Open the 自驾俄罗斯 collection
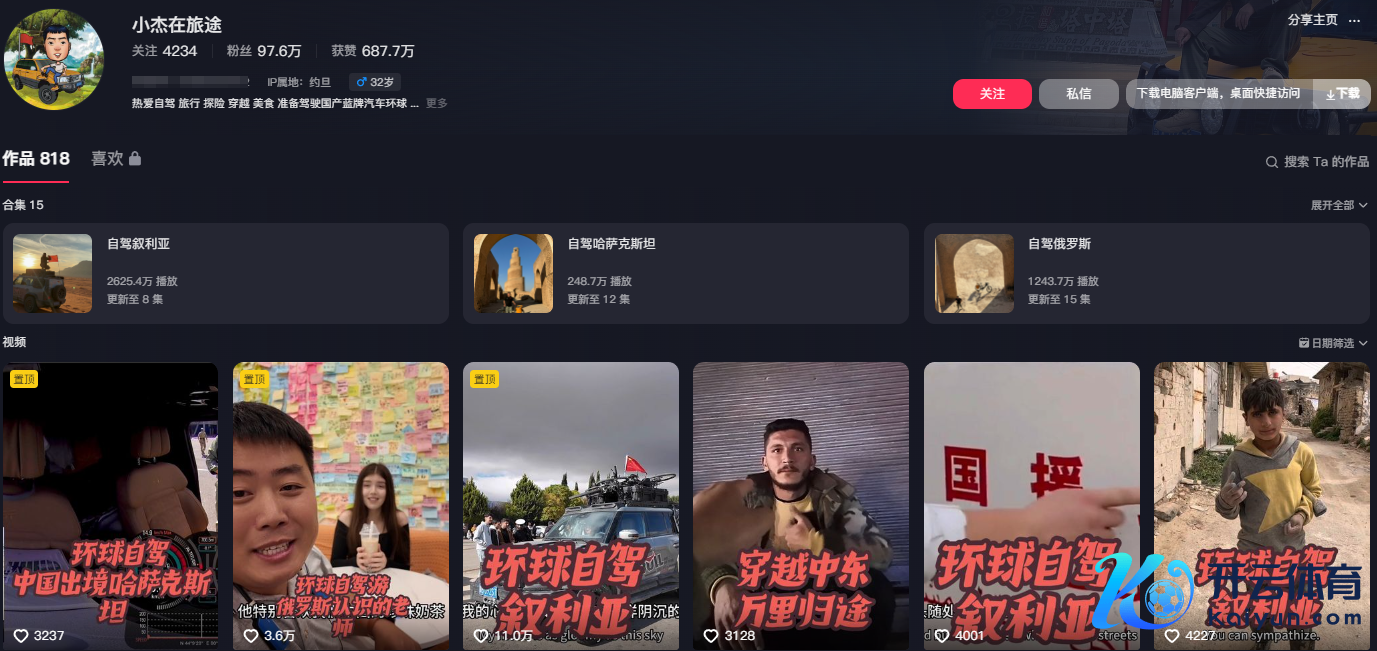This screenshot has height=651, width=1377. point(1145,273)
